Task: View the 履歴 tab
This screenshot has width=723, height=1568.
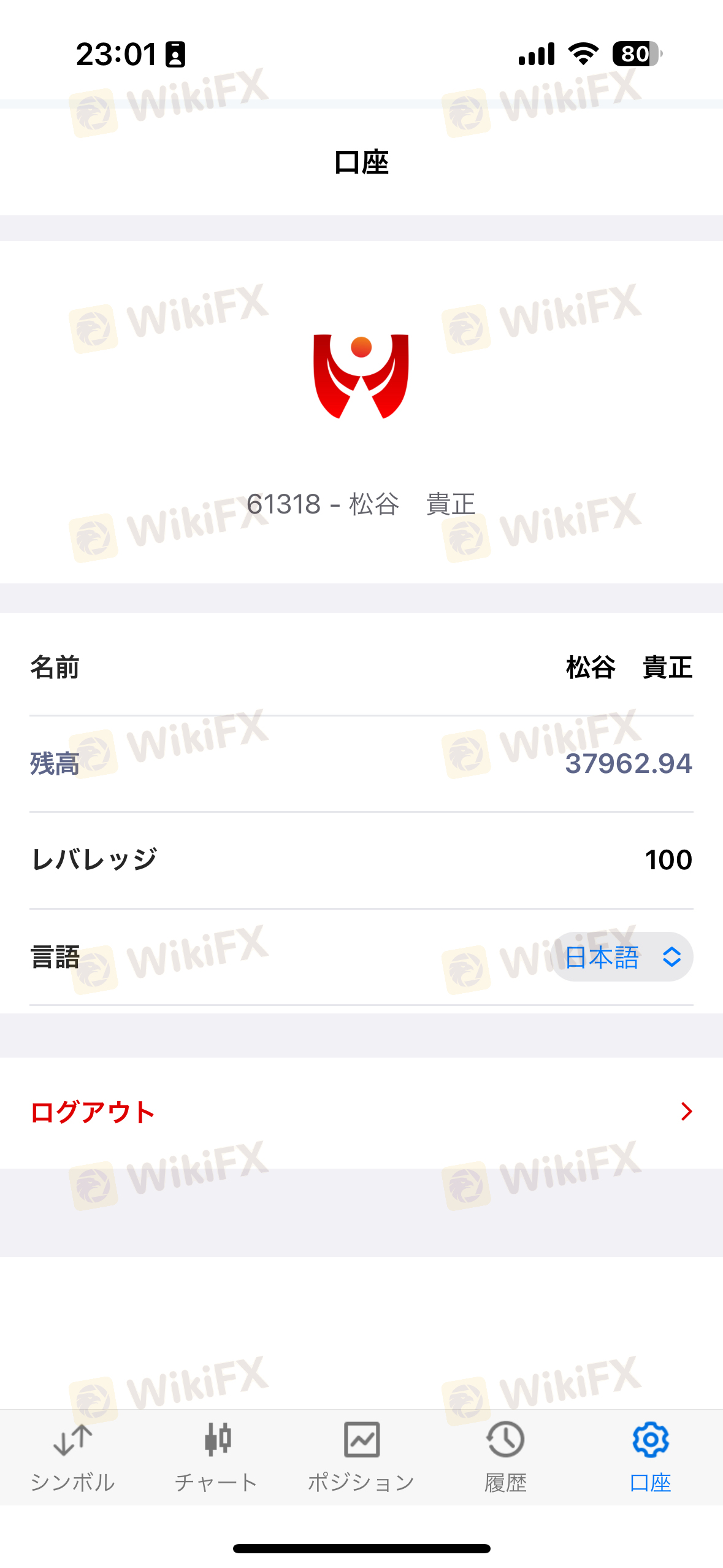Action: pyautogui.click(x=505, y=1456)
